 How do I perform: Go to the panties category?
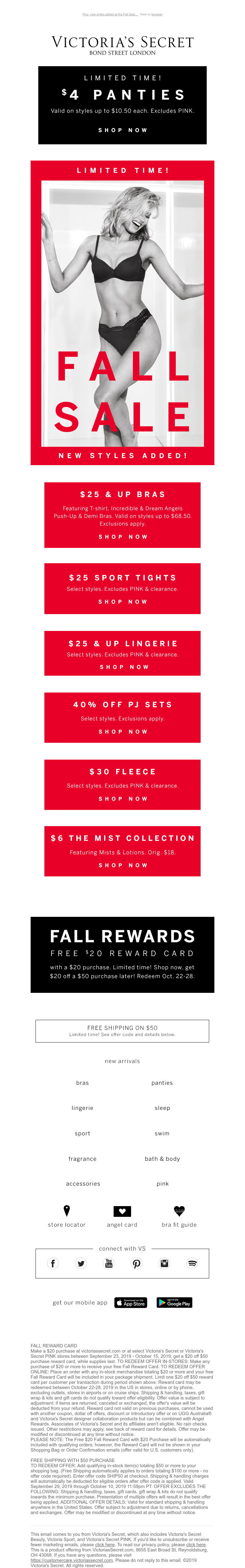point(162,1083)
